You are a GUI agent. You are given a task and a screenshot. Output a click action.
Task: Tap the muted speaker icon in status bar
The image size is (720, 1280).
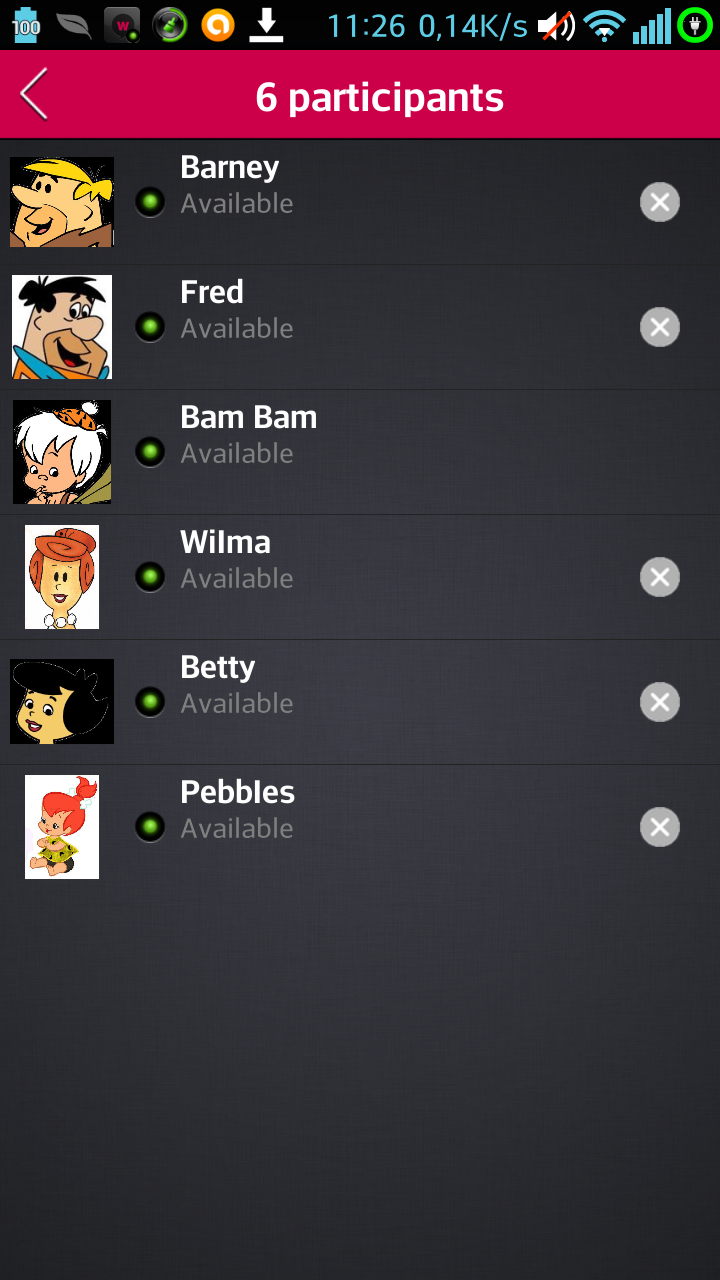point(556,25)
